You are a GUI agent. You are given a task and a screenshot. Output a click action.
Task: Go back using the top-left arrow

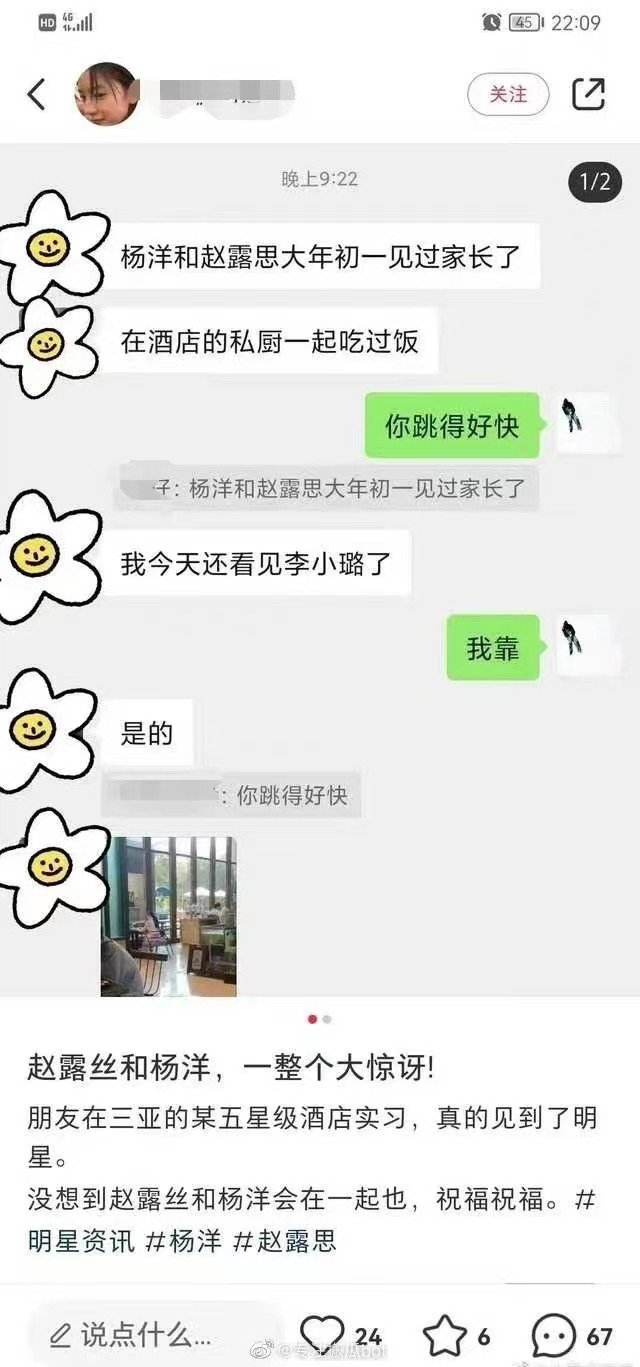(37, 95)
